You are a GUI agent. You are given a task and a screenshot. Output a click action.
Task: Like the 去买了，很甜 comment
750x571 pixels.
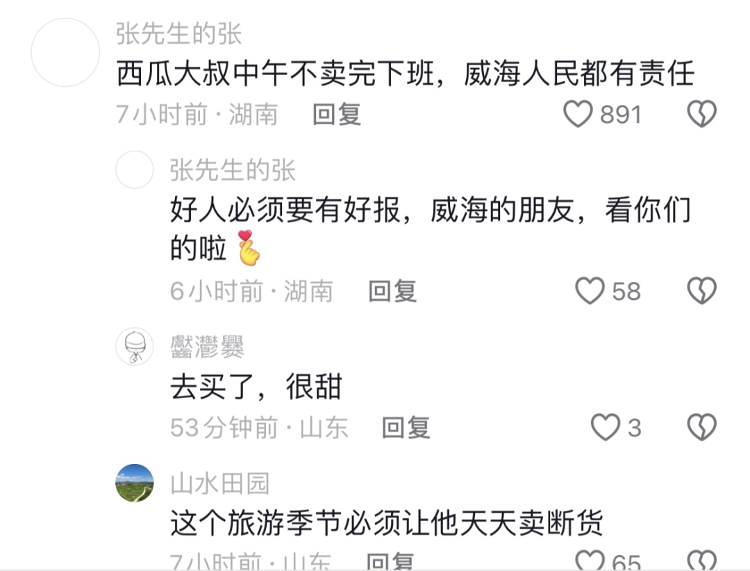[x=605, y=428]
